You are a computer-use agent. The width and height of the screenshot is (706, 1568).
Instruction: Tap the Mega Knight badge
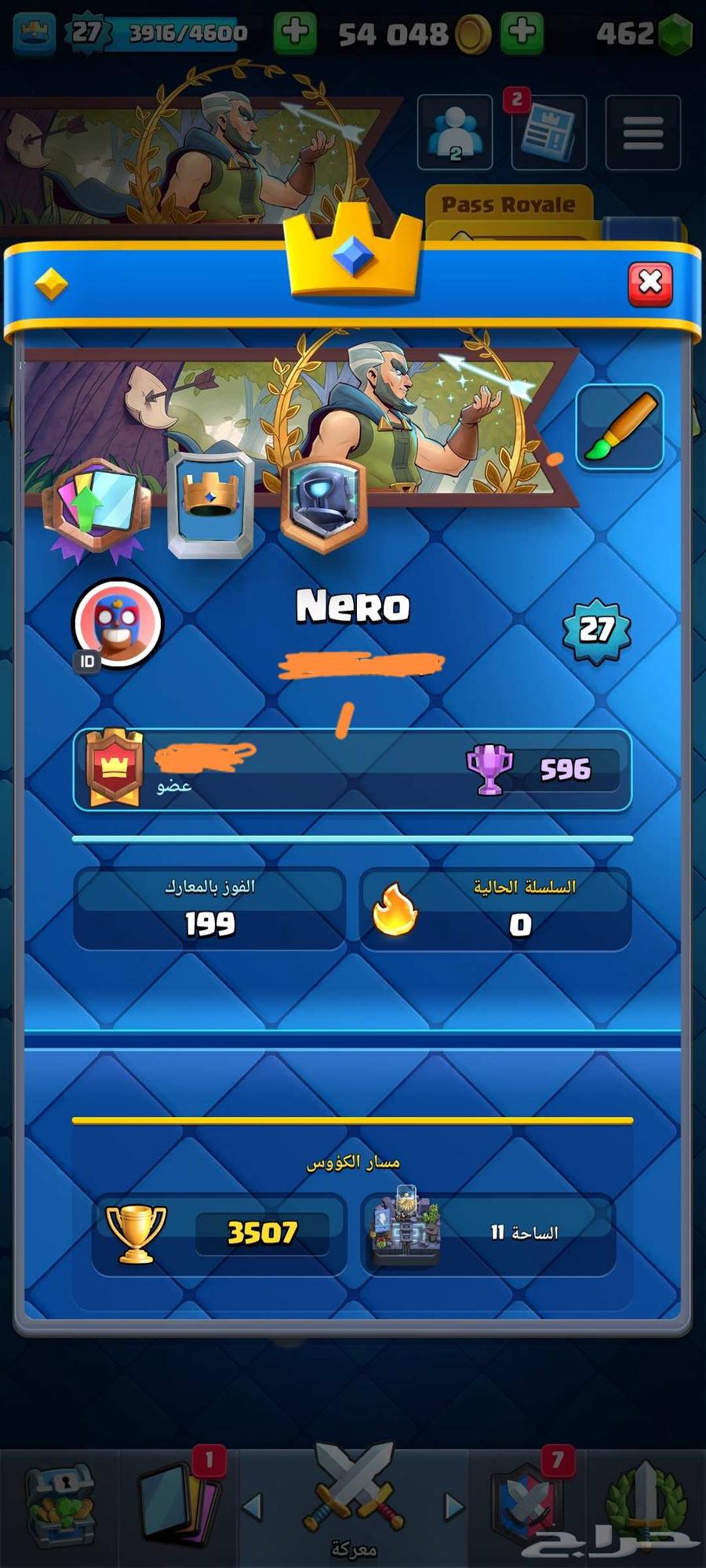tap(323, 505)
